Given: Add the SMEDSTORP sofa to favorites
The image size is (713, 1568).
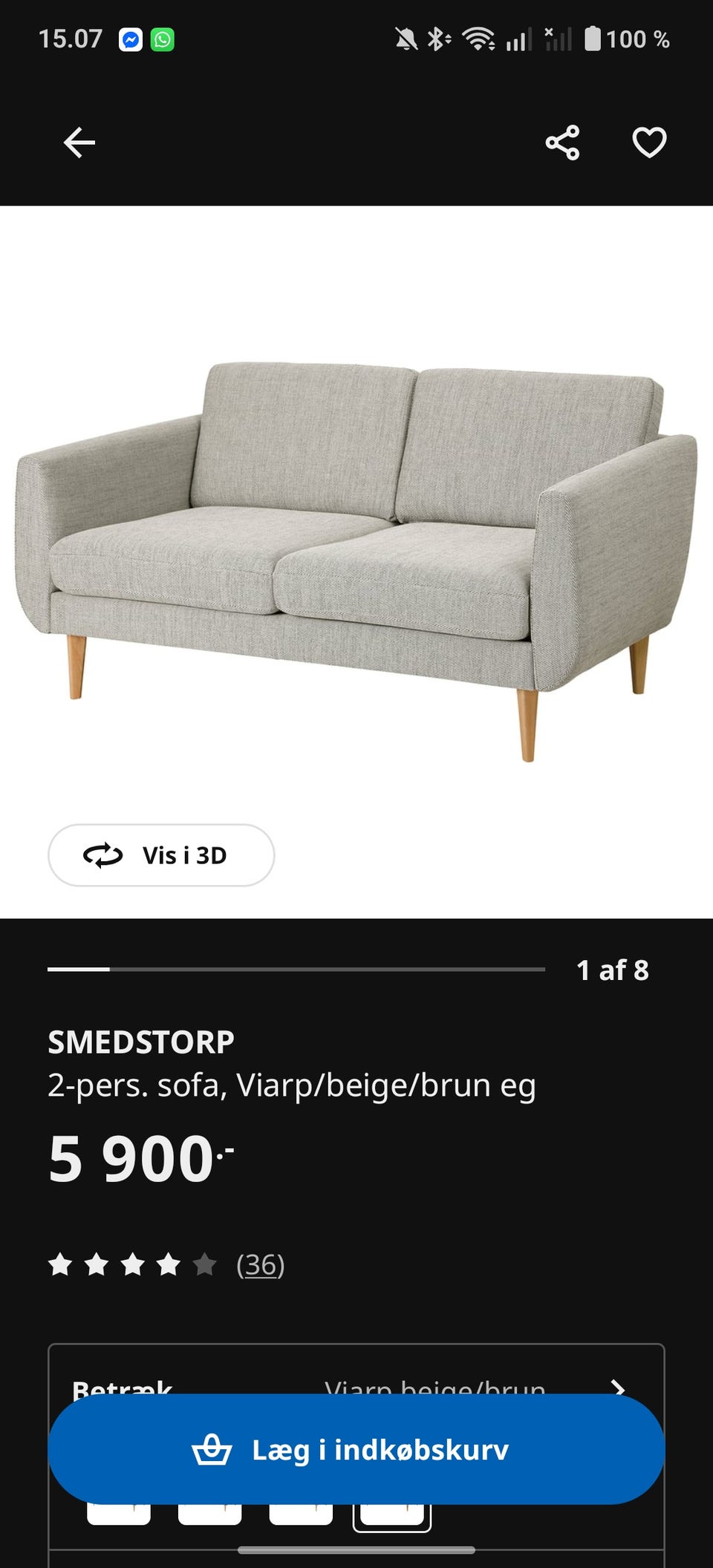Looking at the screenshot, I should pyautogui.click(x=648, y=143).
